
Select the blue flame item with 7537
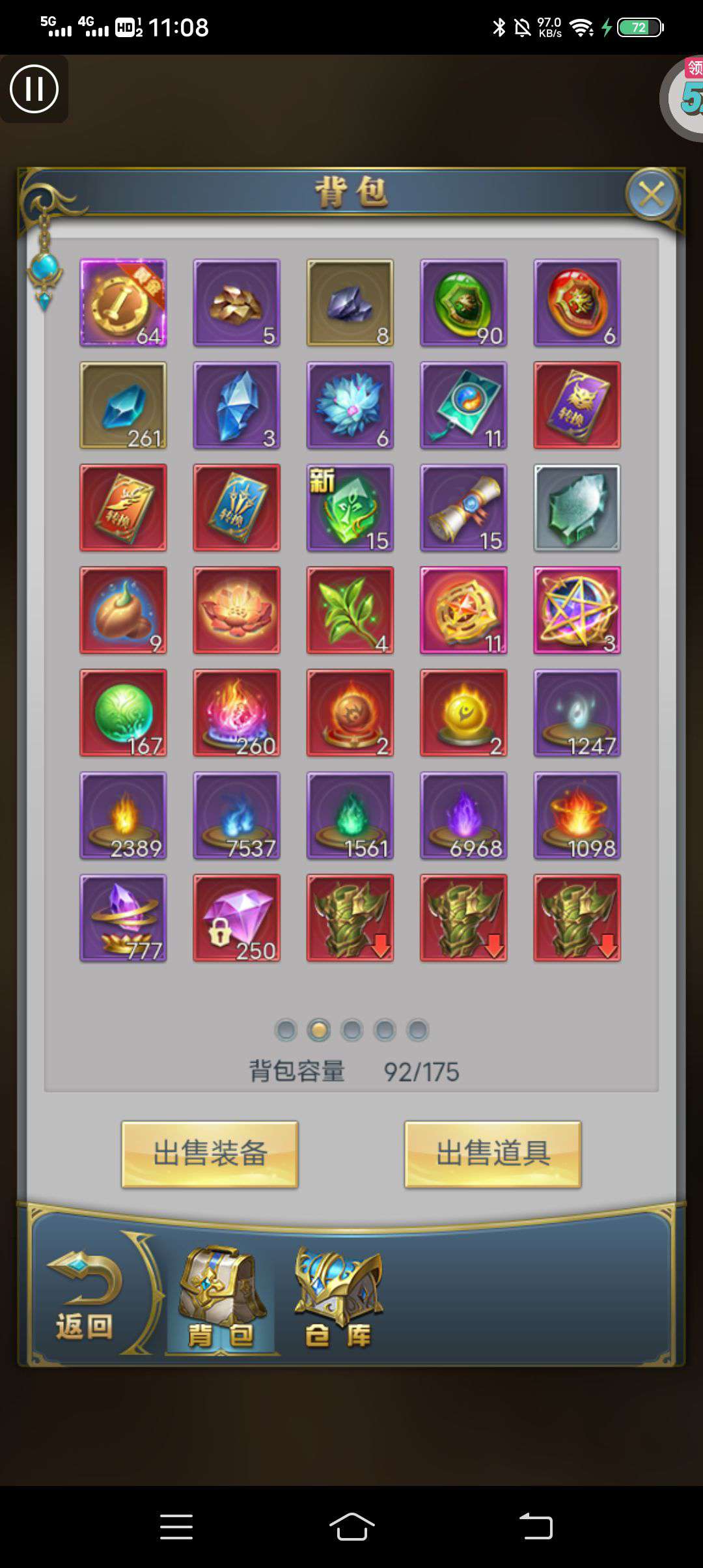tap(237, 815)
